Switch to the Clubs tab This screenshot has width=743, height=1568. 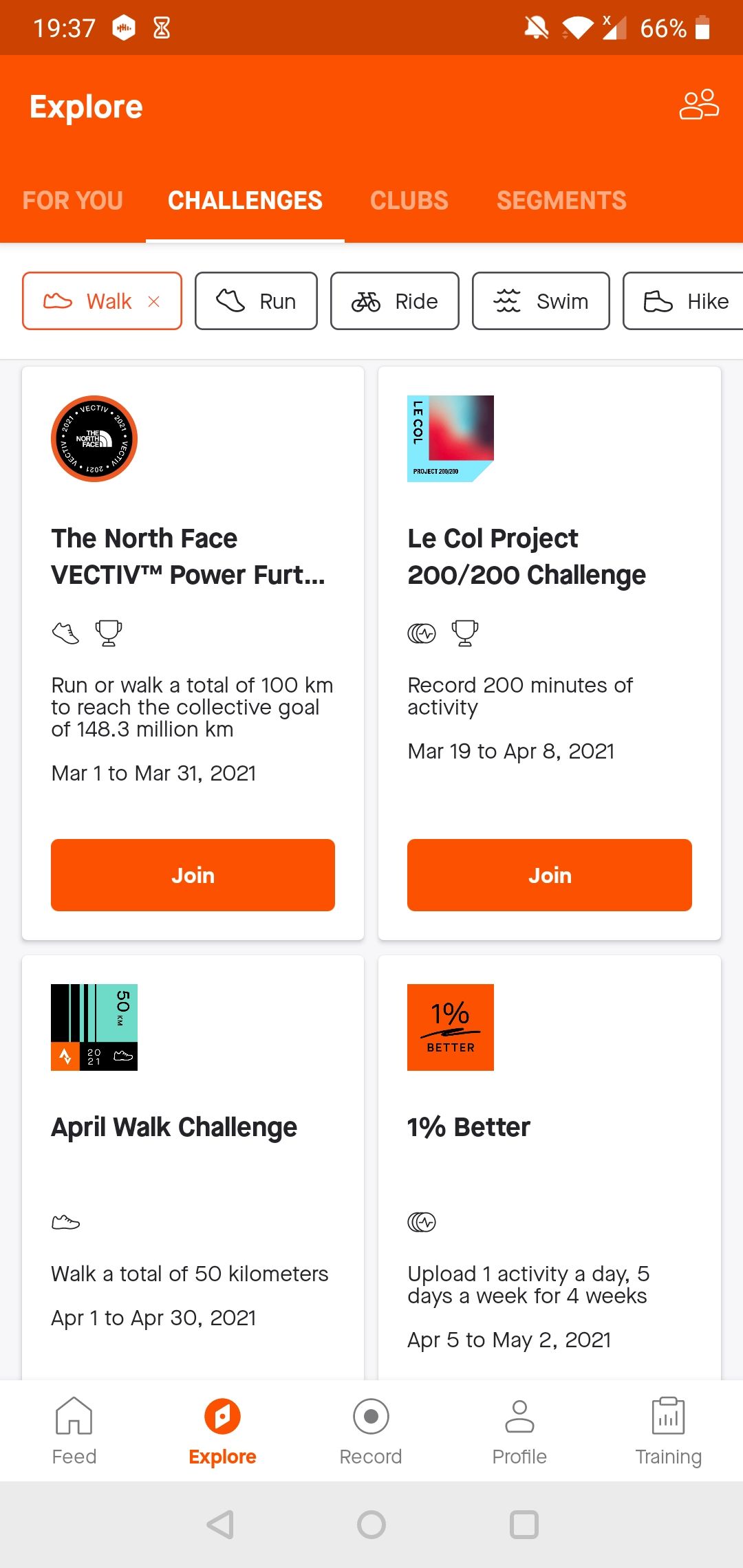point(409,201)
